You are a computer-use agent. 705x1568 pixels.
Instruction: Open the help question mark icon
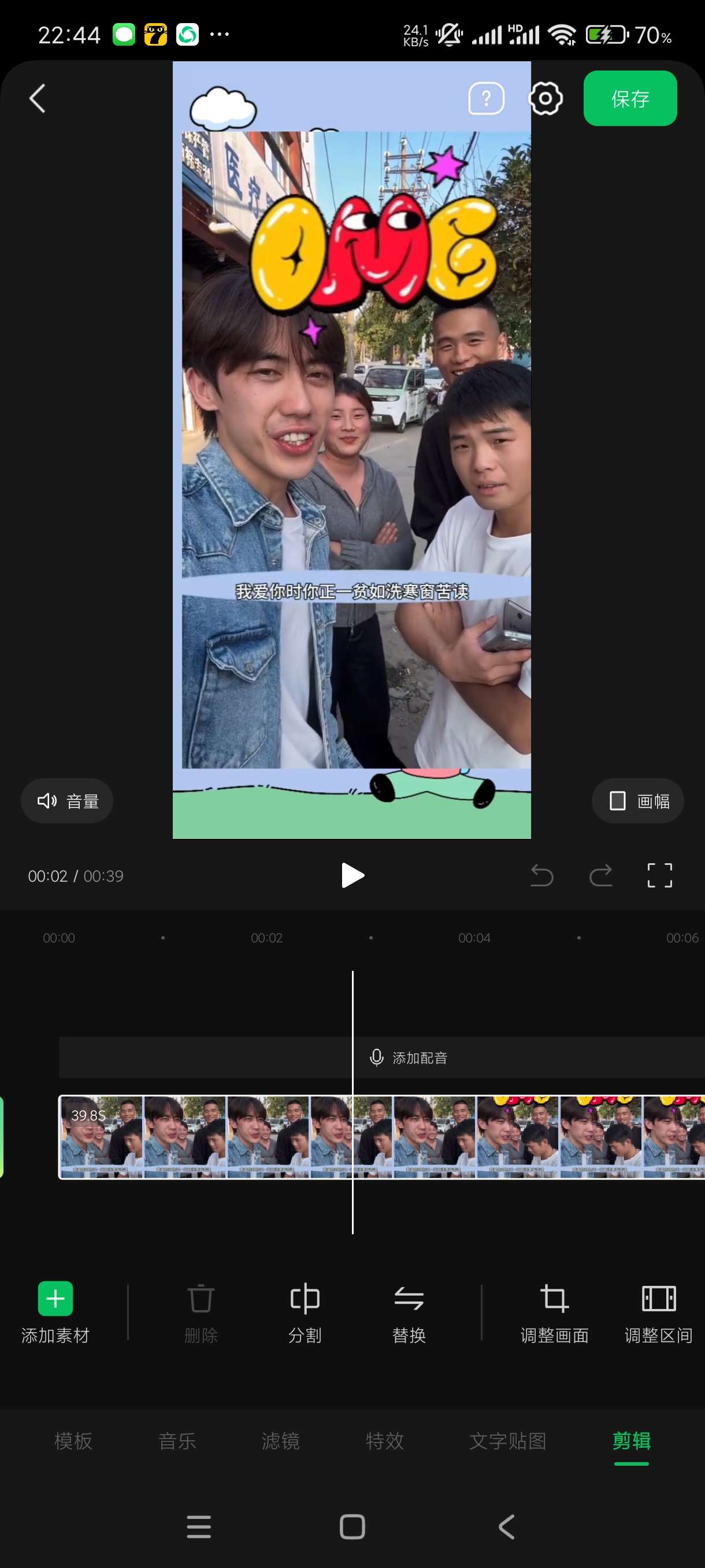coord(486,99)
